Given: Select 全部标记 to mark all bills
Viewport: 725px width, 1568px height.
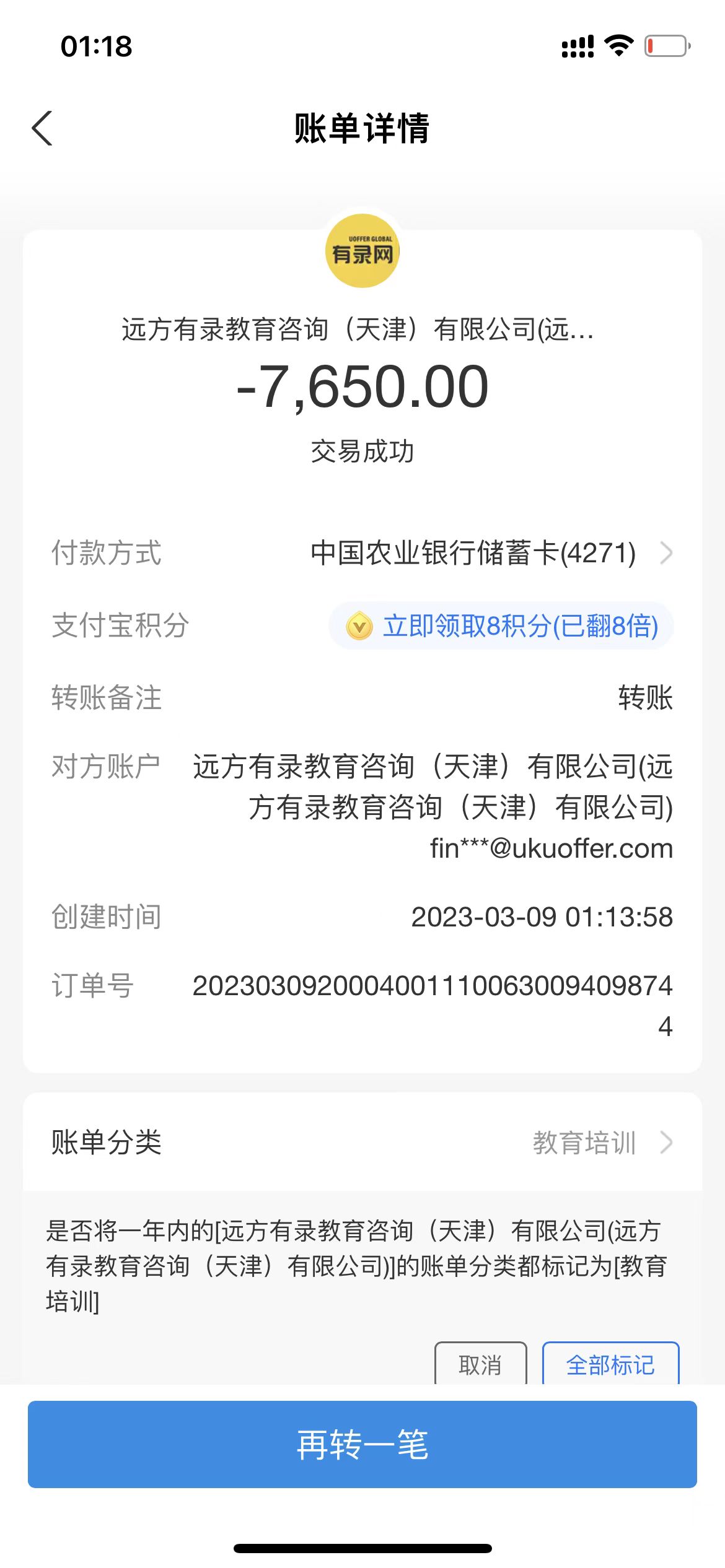Looking at the screenshot, I should point(610,1364).
